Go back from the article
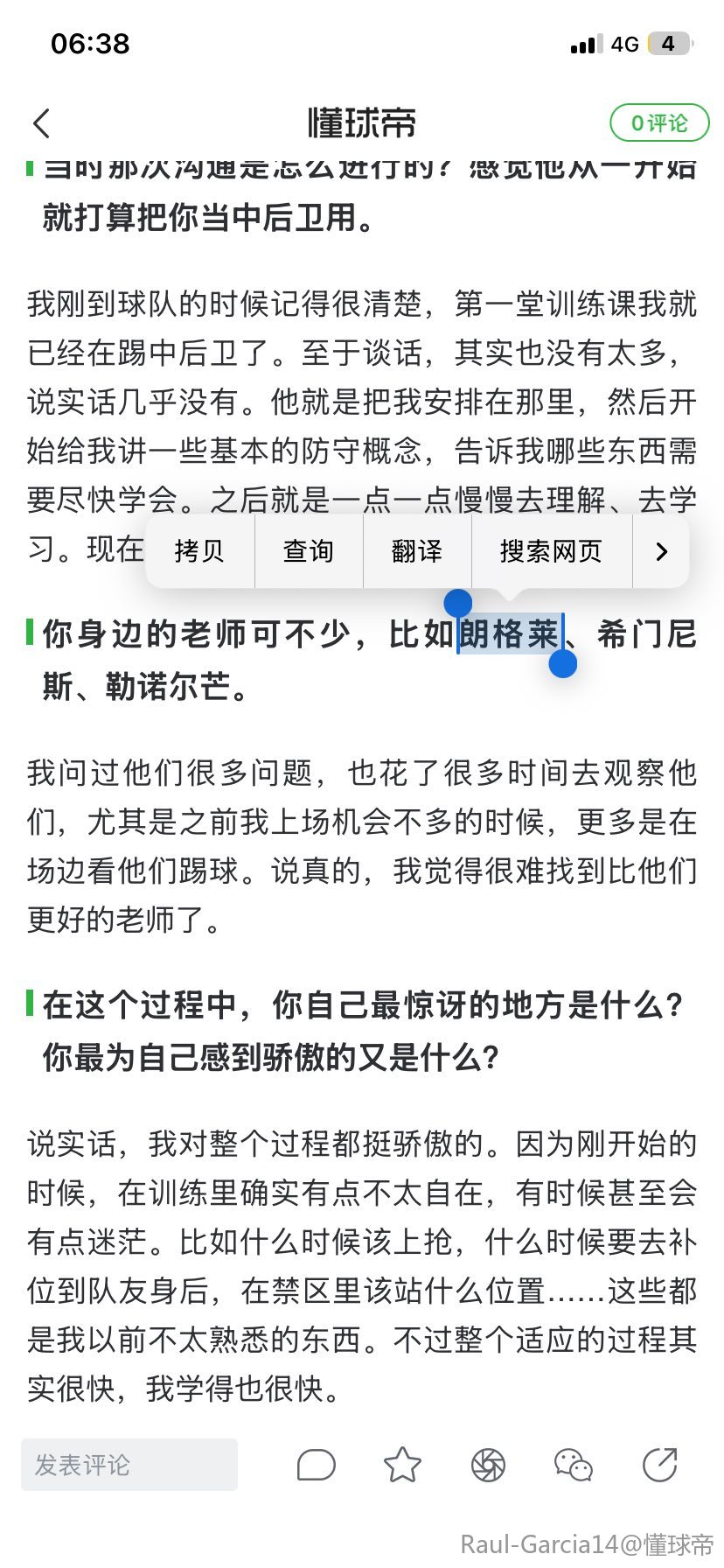This screenshot has height=1568, width=724. (42, 123)
